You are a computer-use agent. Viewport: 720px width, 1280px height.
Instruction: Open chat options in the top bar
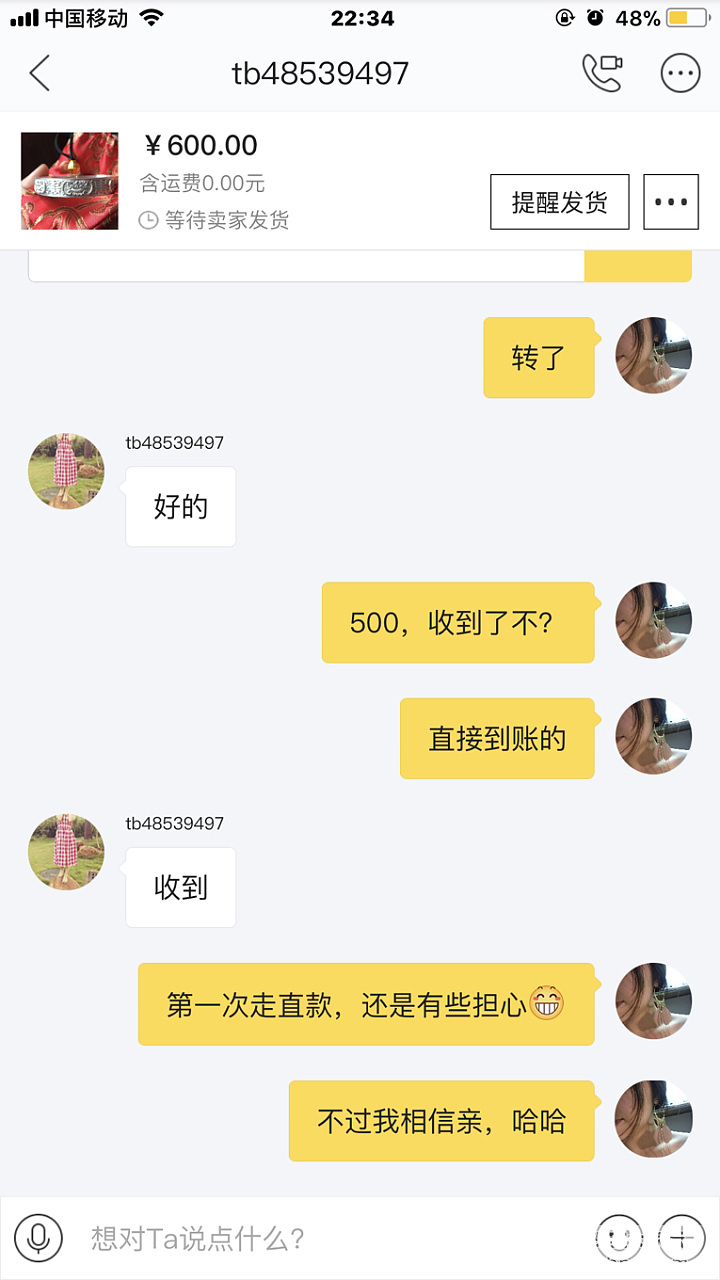click(680, 73)
